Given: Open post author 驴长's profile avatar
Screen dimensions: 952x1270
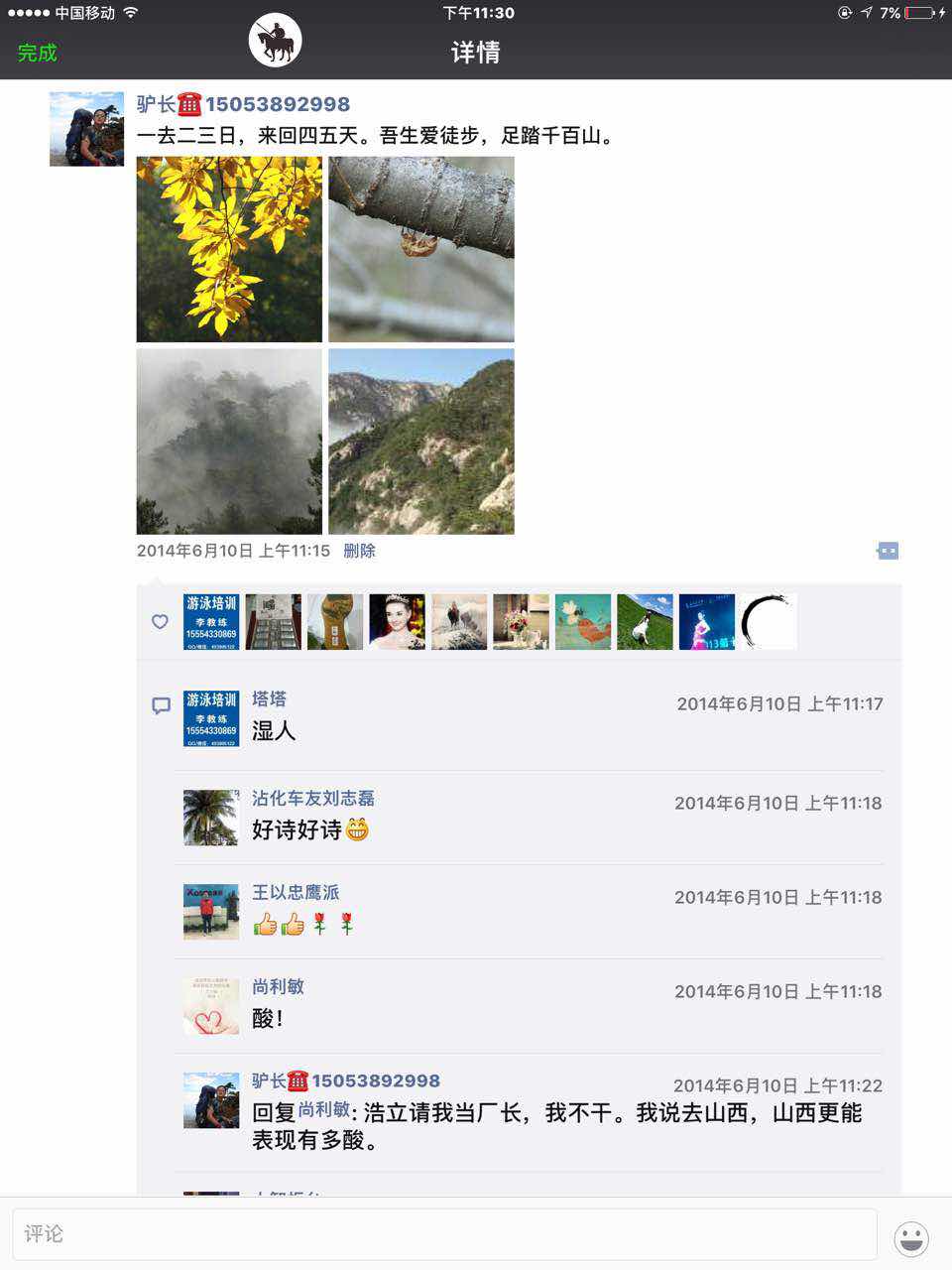Looking at the screenshot, I should (x=87, y=129).
